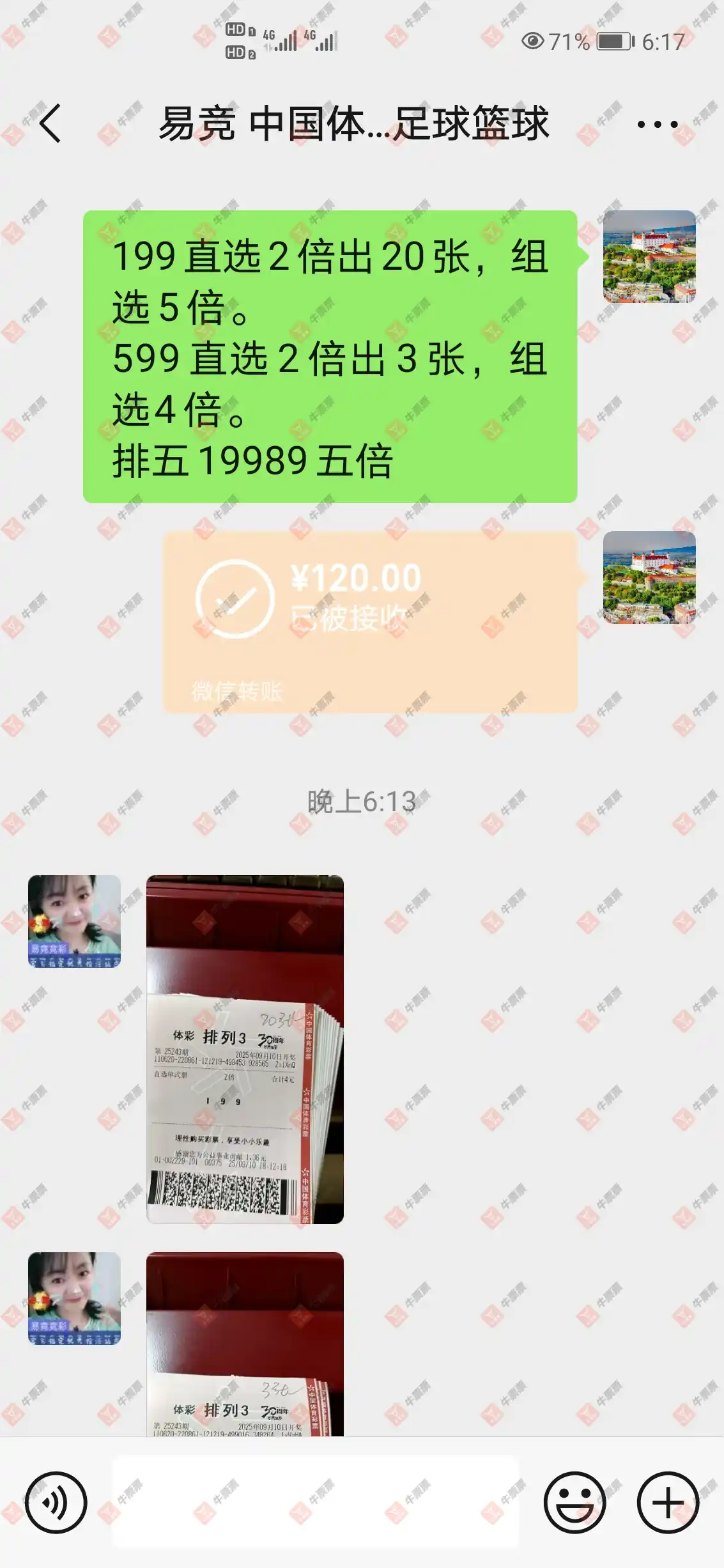Switch to voice message input
Screen dimensions: 724x1568
(x=56, y=1502)
